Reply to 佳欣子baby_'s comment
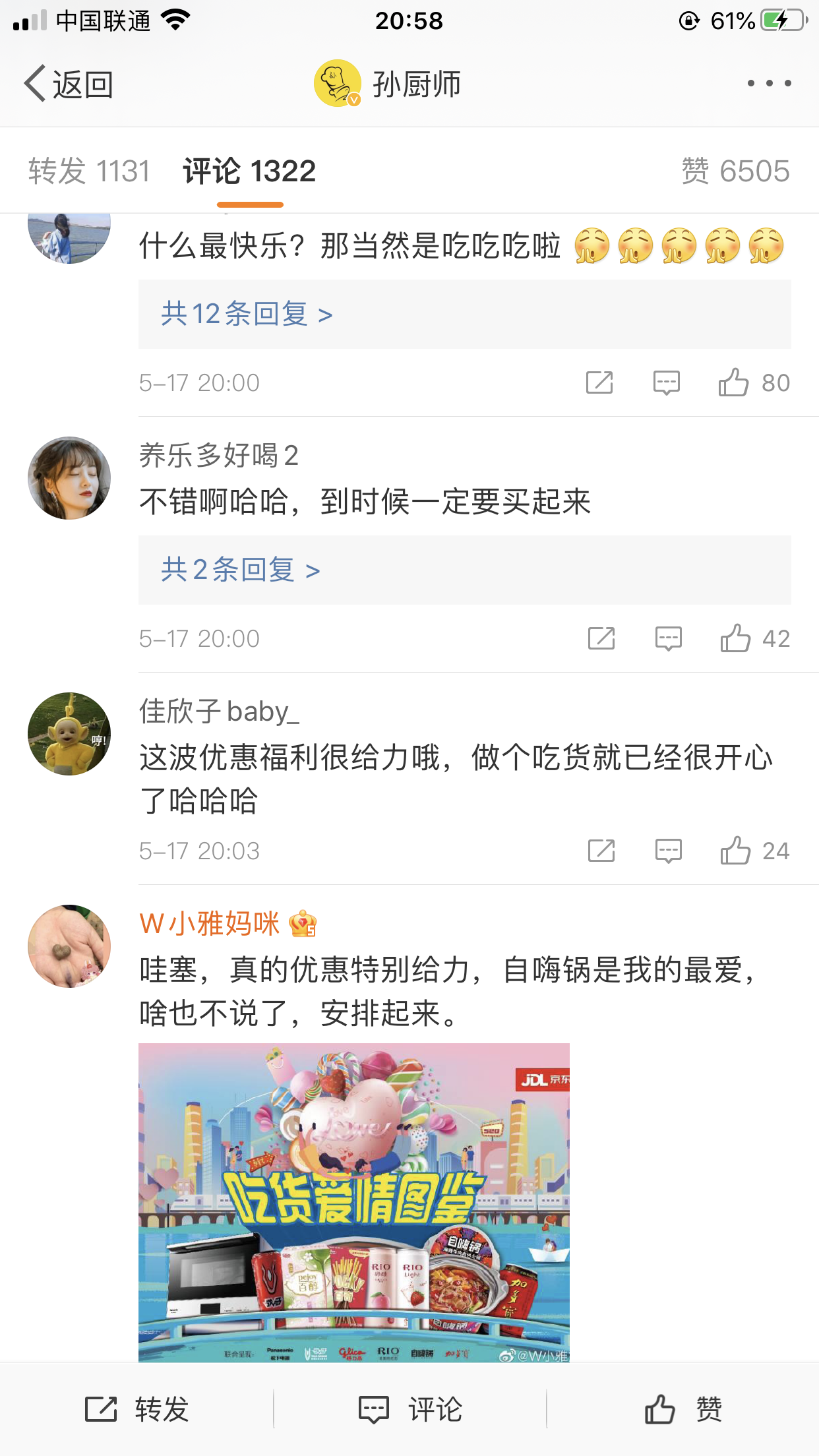 668,851
